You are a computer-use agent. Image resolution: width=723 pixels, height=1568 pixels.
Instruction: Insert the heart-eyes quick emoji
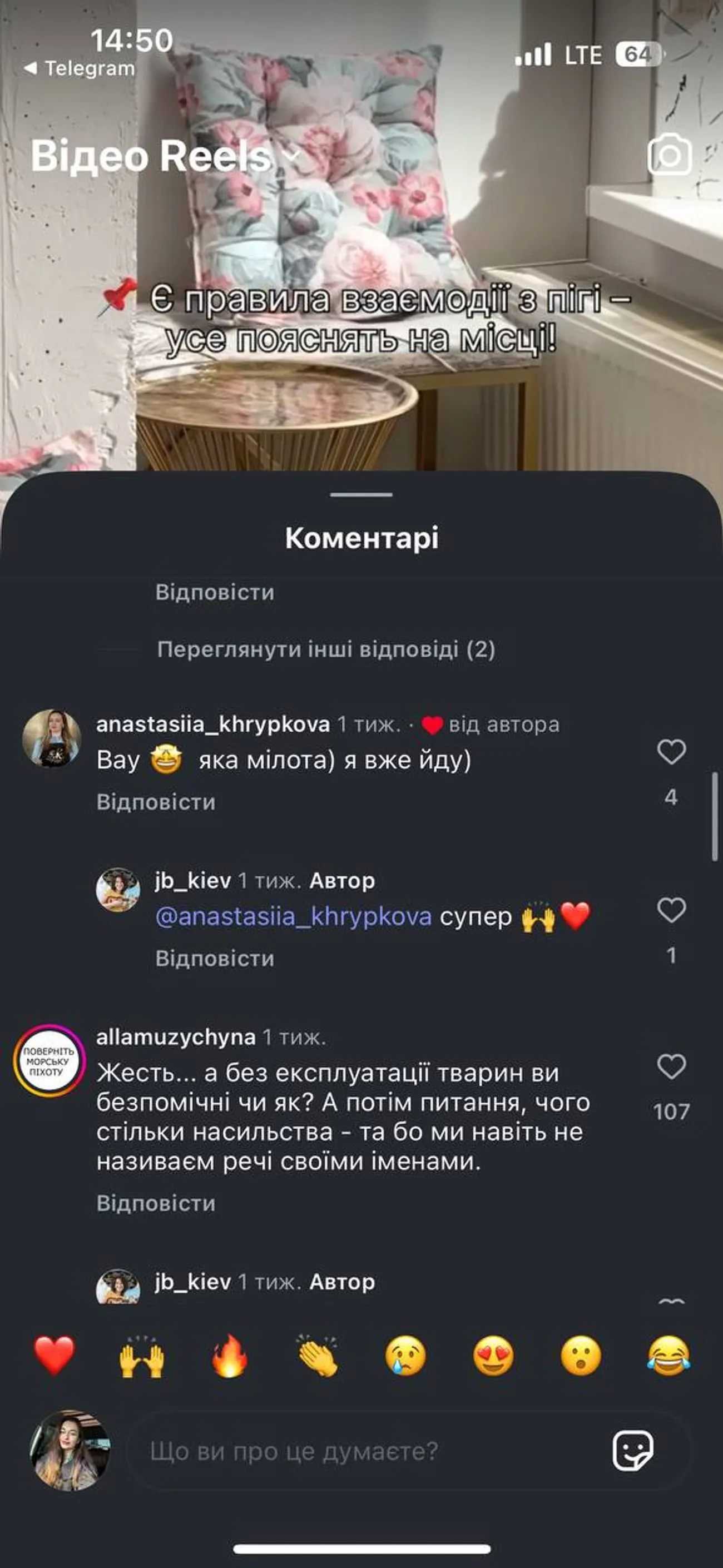[x=493, y=1356]
